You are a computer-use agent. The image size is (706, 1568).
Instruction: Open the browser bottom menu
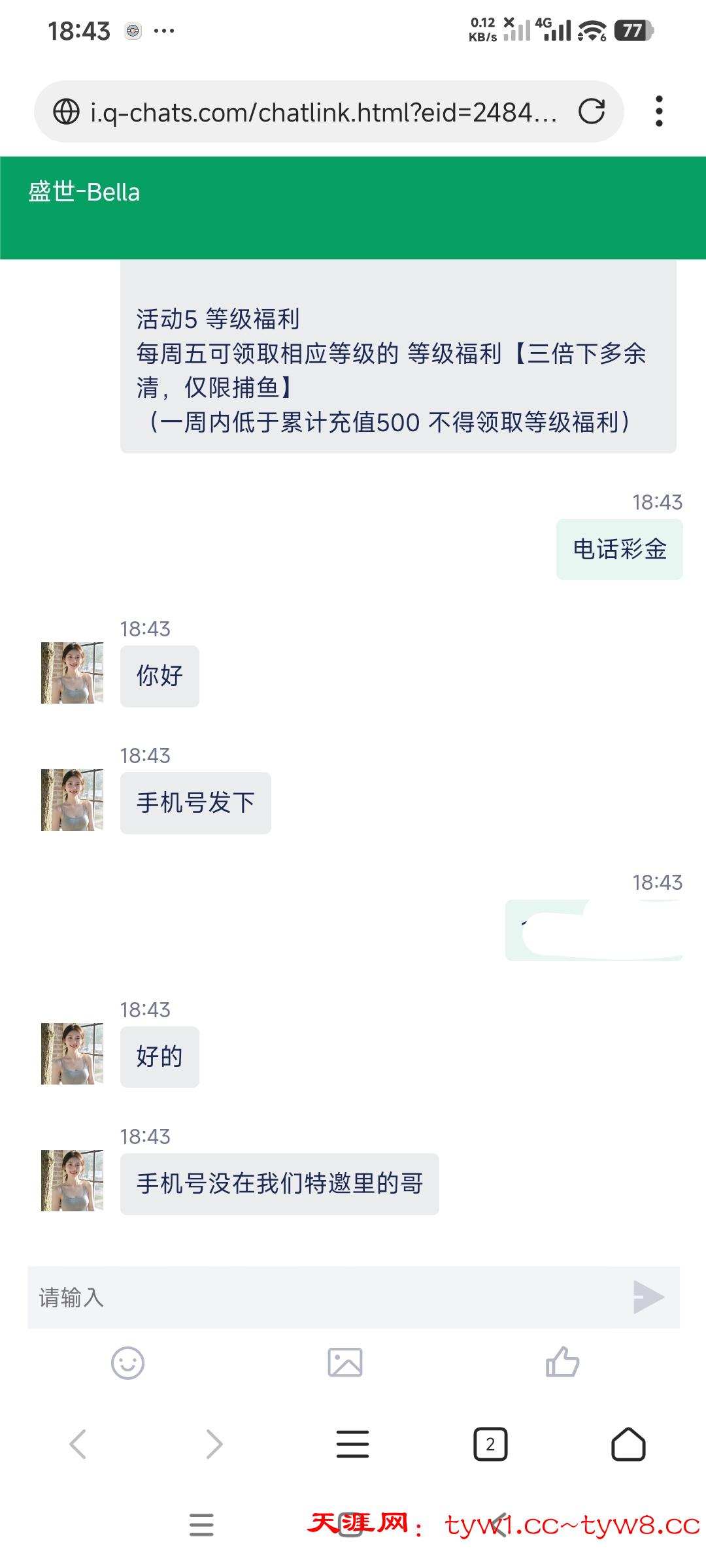coord(352,1444)
